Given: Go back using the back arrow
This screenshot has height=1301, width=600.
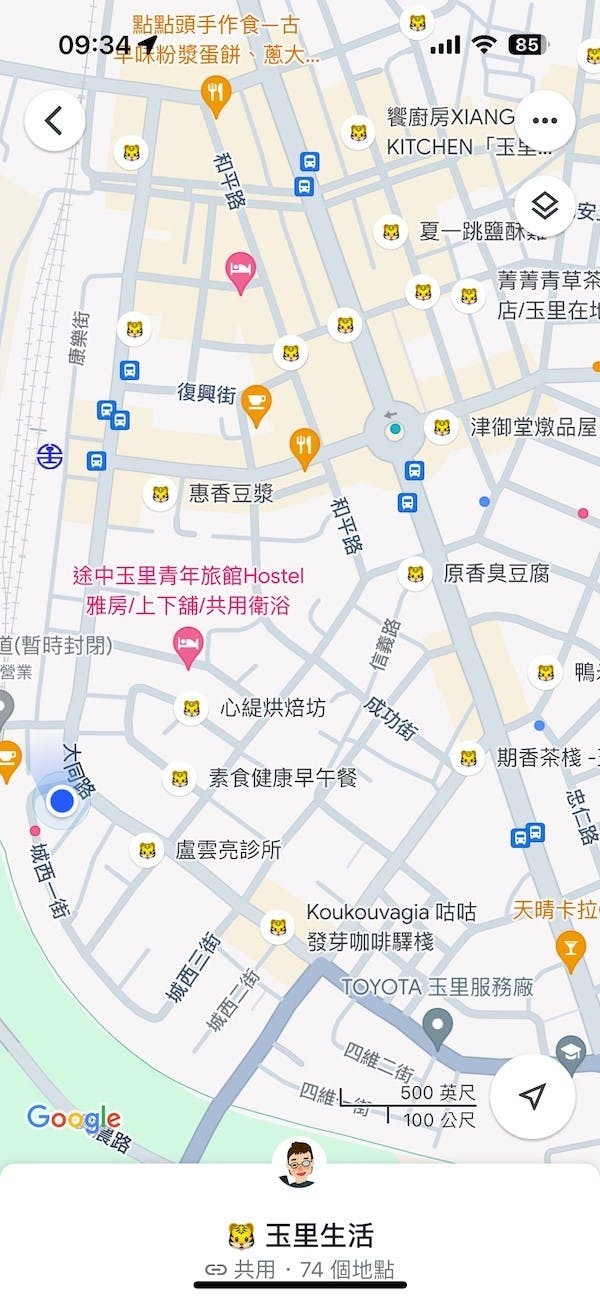Looking at the screenshot, I should tap(54, 121).
